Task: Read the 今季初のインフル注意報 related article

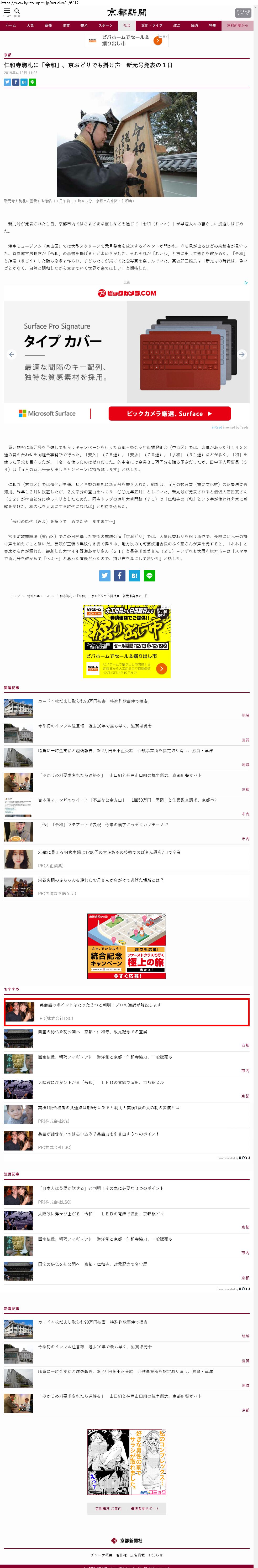Action: coord(95,726)
